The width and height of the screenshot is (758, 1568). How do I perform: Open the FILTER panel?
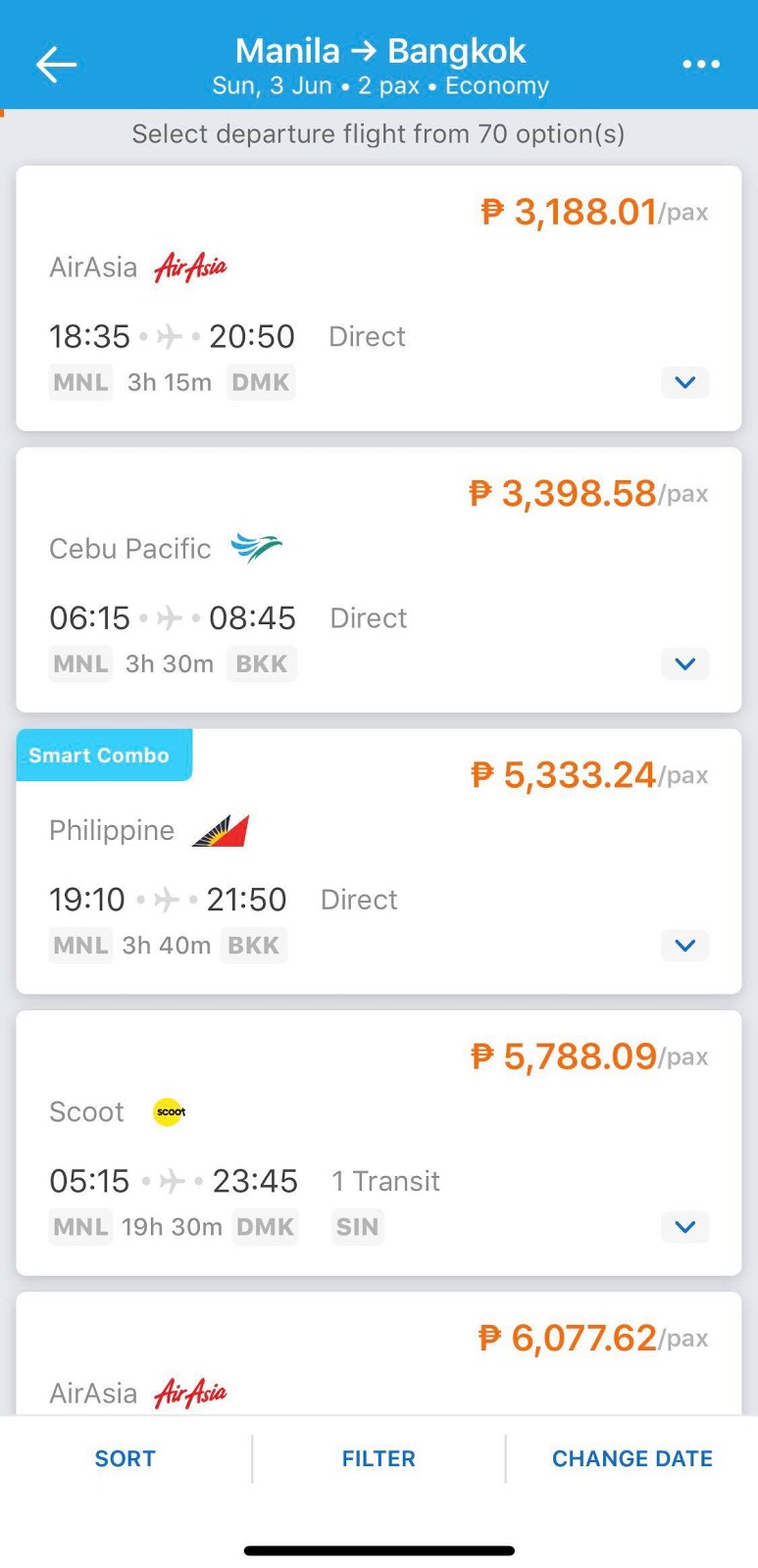click(379, 1457)
